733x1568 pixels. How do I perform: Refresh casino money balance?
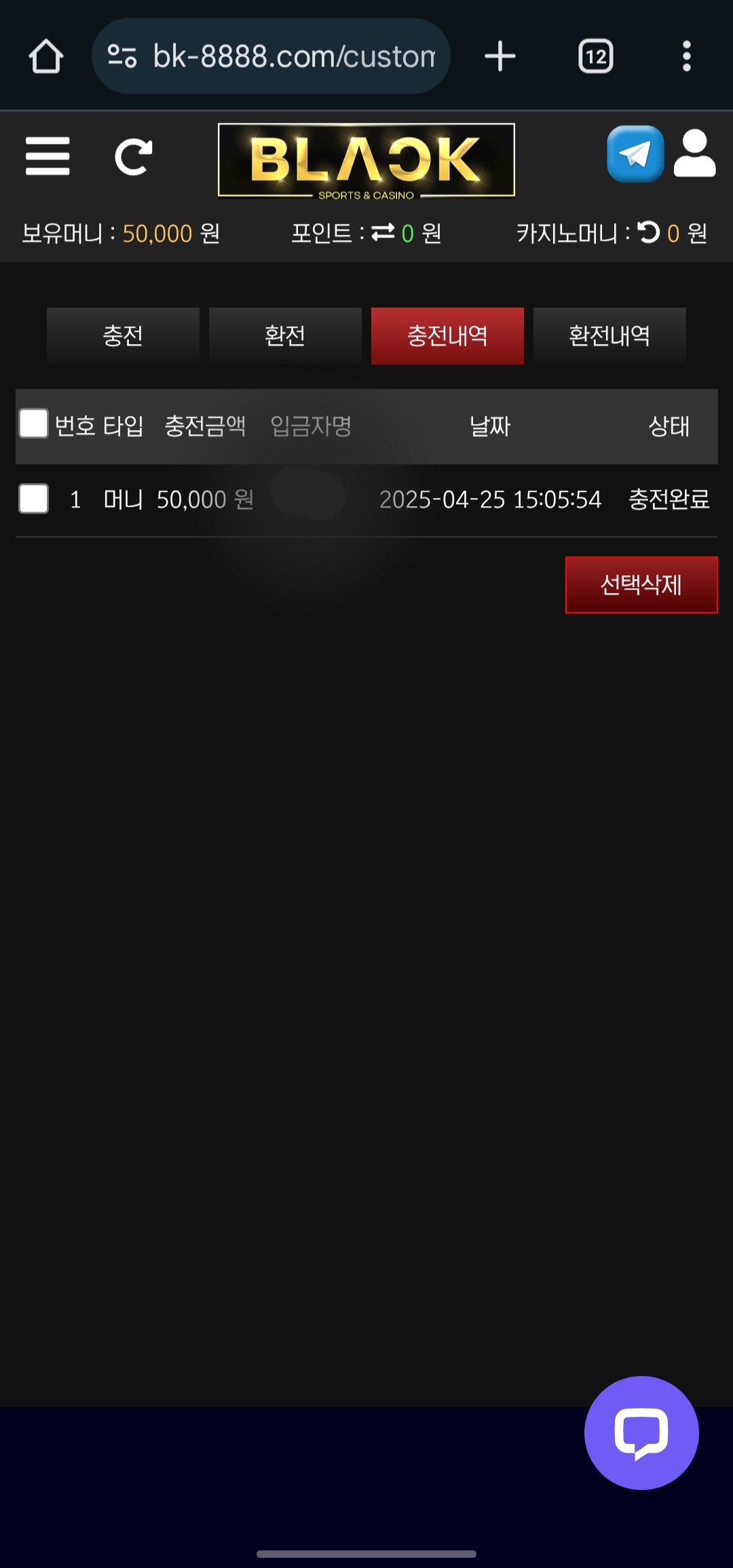[648, 233]
